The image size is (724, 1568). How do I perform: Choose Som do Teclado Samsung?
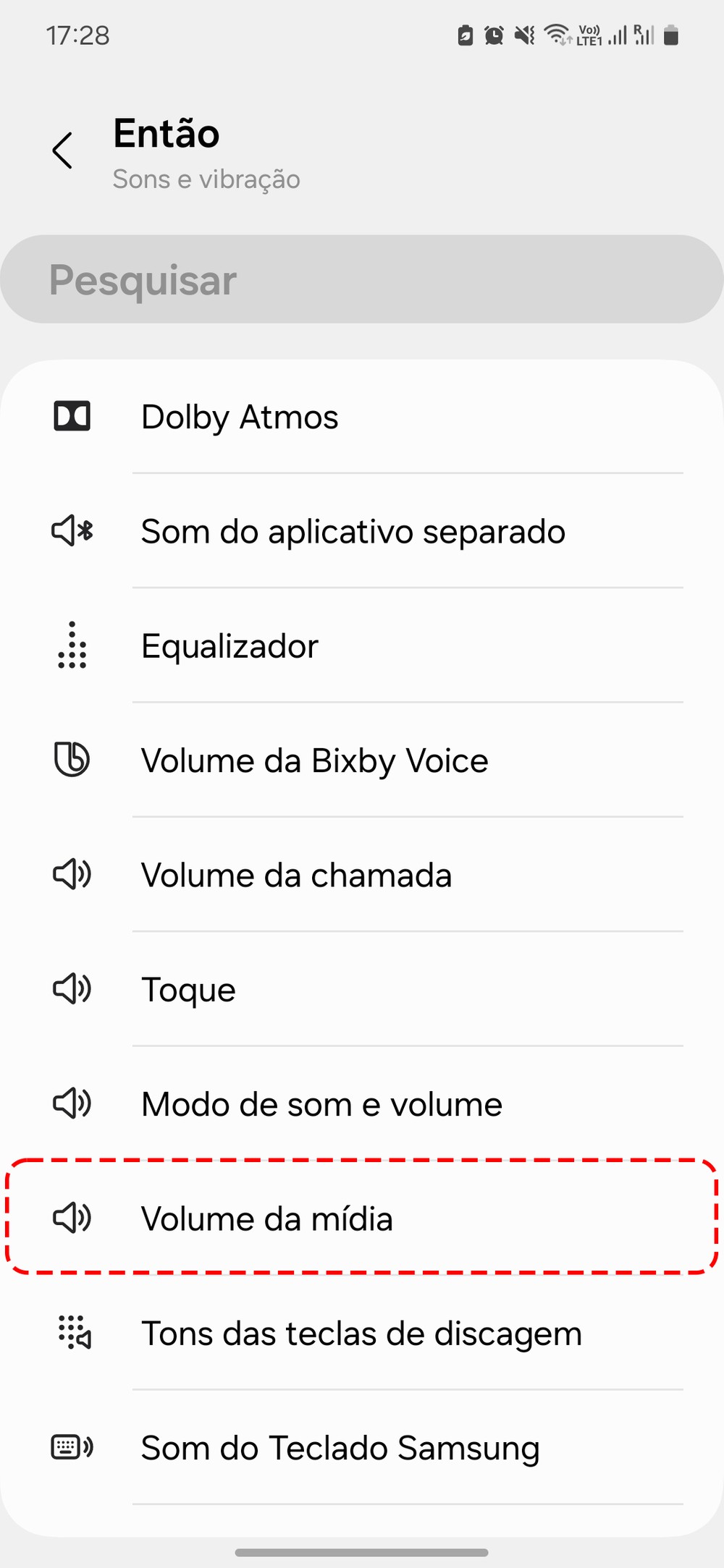(362, 1447)
